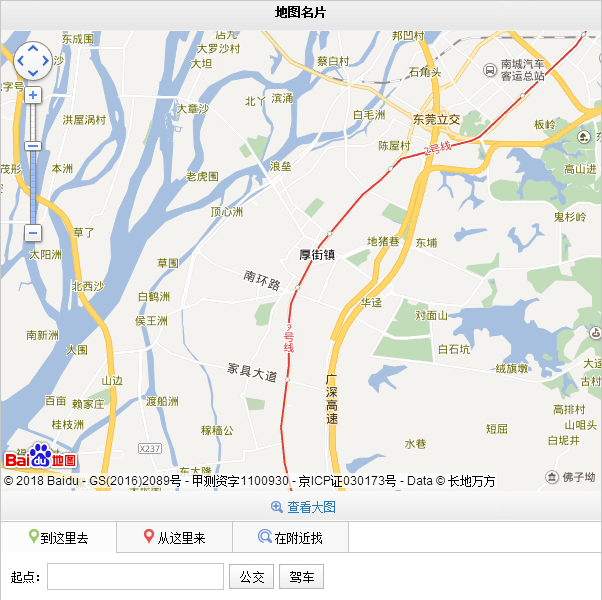Switch to the 到这里去 tab
Screen dimensions: 602x600
(58, 538)
